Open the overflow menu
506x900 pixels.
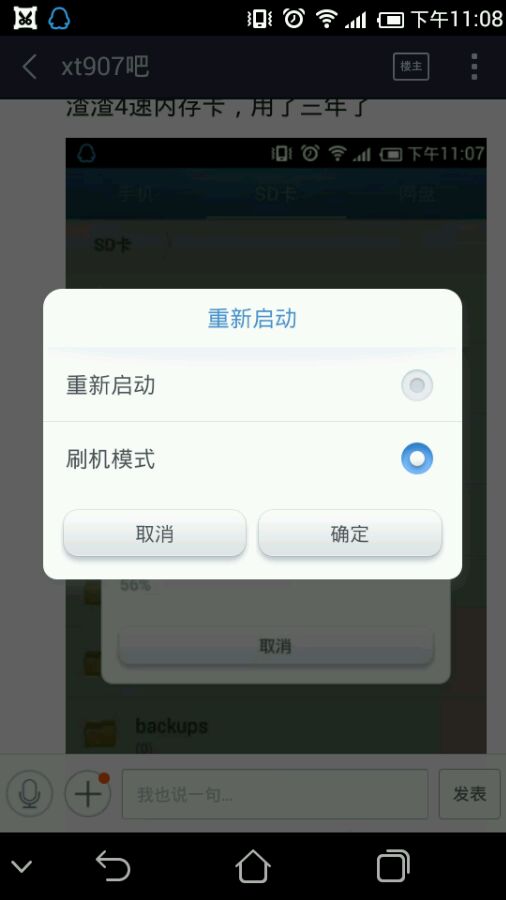click(x=474, y=67)
